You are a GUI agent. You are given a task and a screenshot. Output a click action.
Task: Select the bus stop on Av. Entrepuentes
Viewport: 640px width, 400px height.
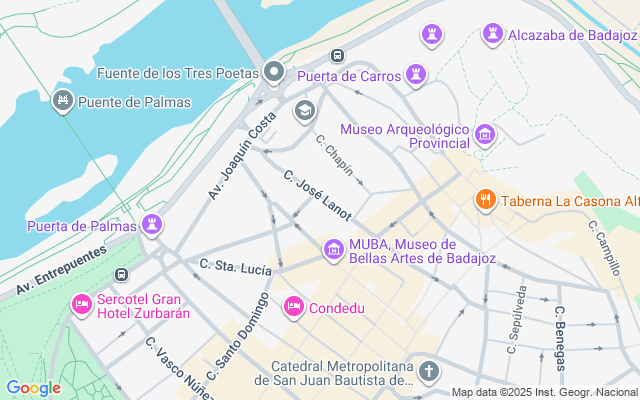tap(122, 274)
